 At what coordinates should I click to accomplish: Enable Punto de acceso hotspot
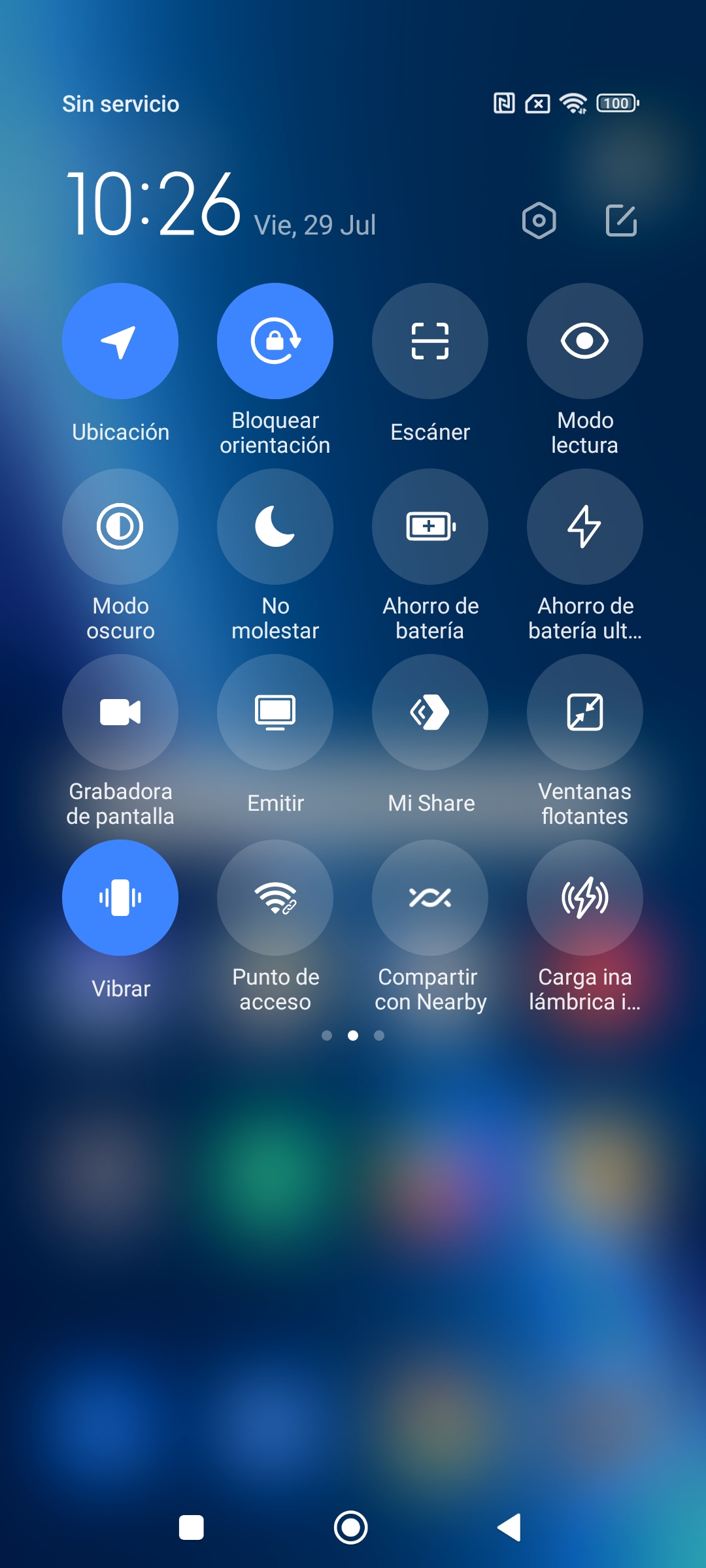(275, 898)
